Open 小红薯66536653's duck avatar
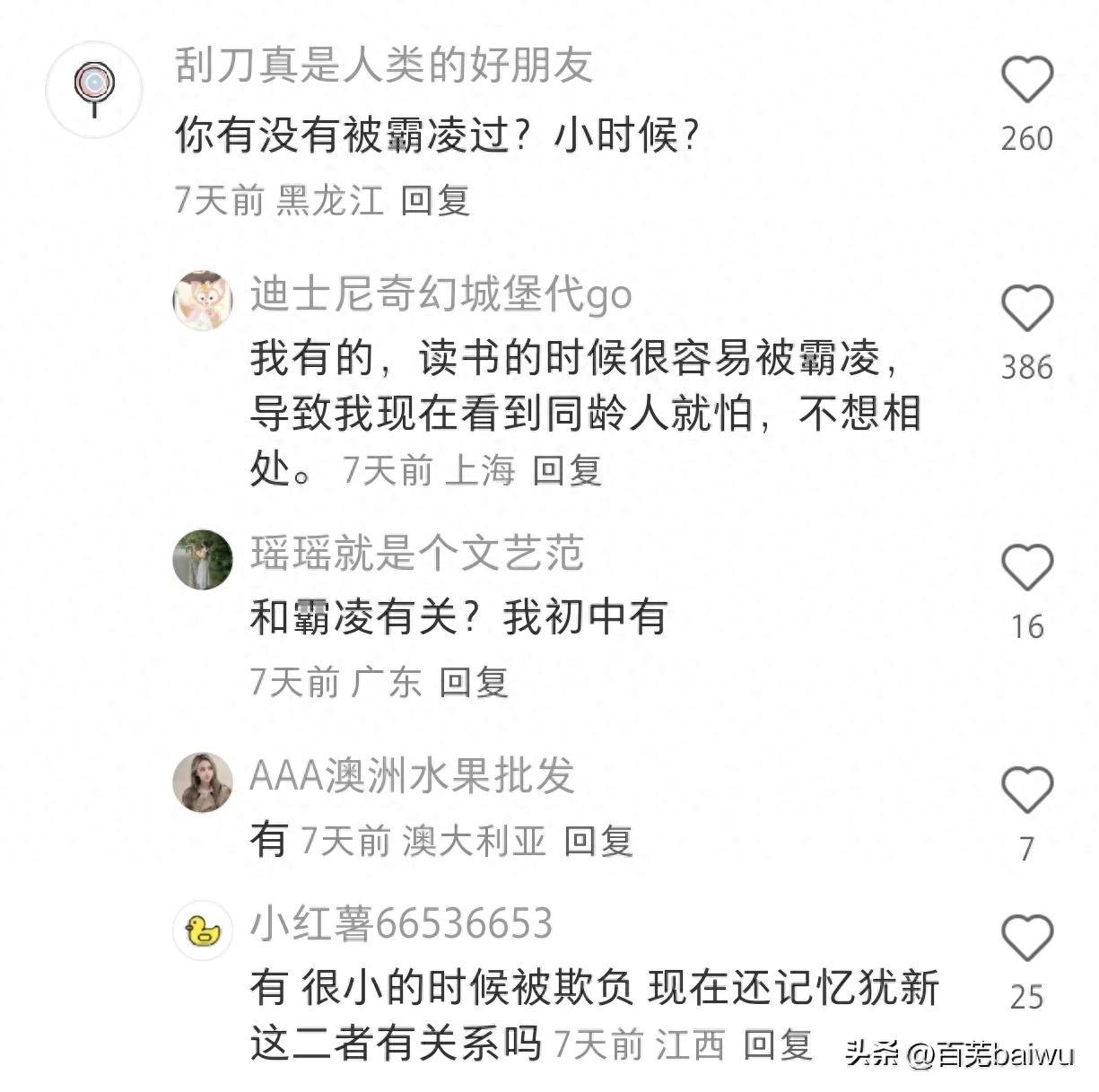This screenshot has width=1099, height=1092. [203, 930]
